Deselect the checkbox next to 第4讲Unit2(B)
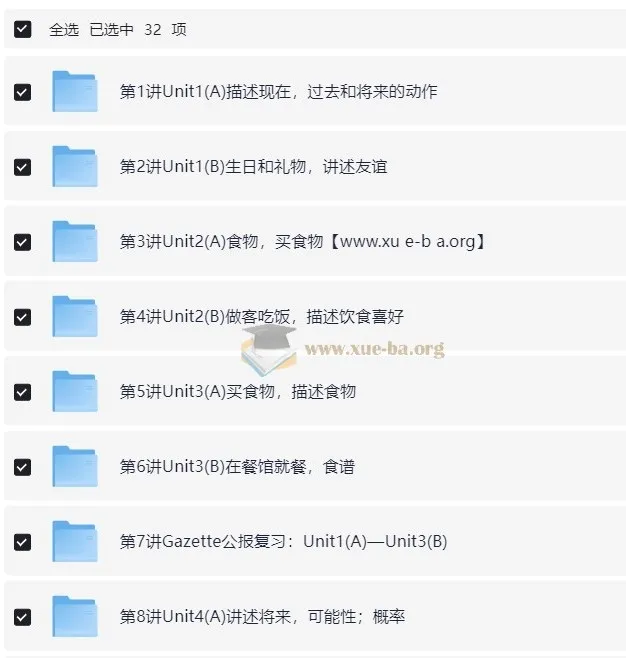Screen dimensions: 626x658 click(22, 317)
